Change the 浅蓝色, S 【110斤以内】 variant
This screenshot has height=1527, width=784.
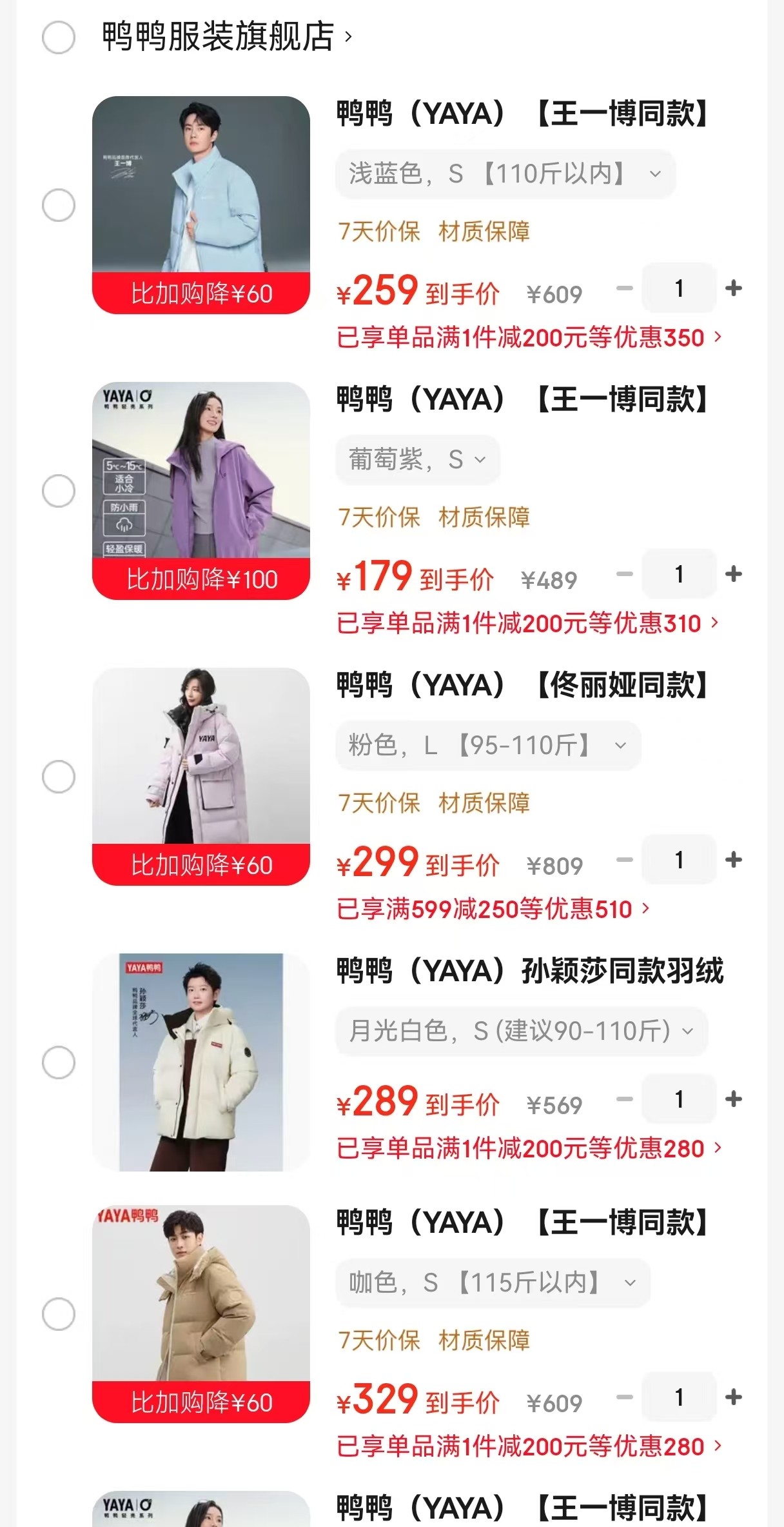[x=505, y=174]
